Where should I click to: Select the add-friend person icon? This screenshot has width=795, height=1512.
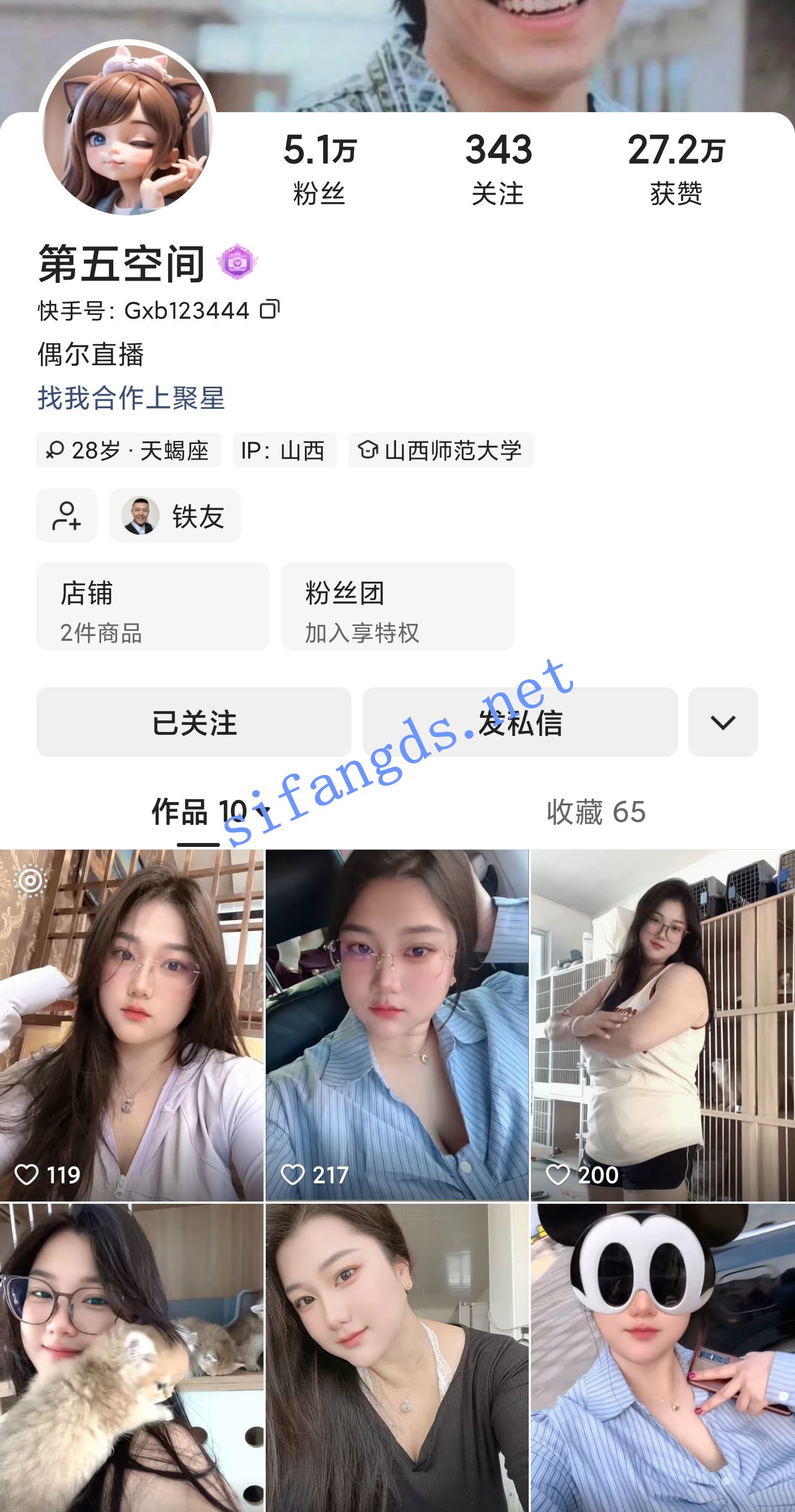(66, 515)
